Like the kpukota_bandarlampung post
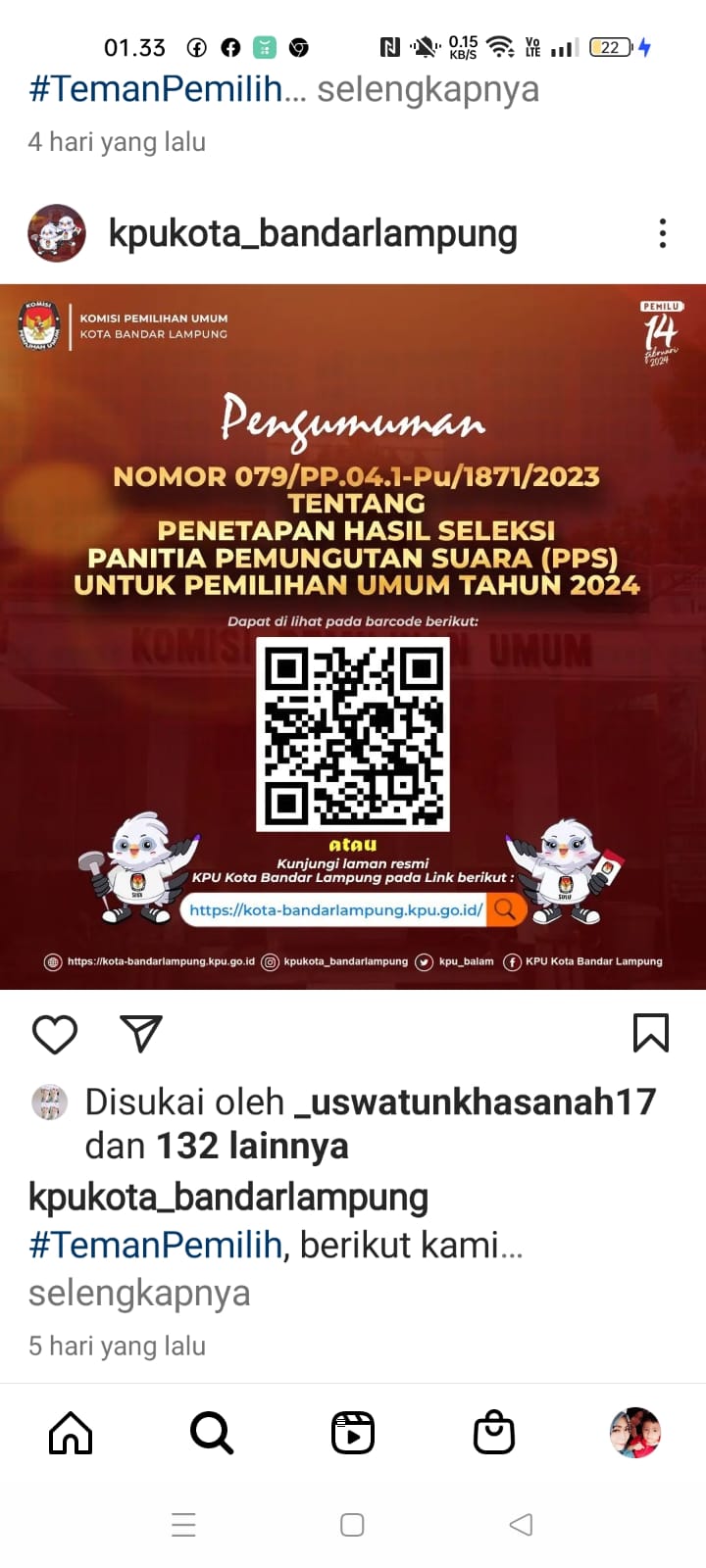This screenshot has width=706, height=1568. (55, 1034)
